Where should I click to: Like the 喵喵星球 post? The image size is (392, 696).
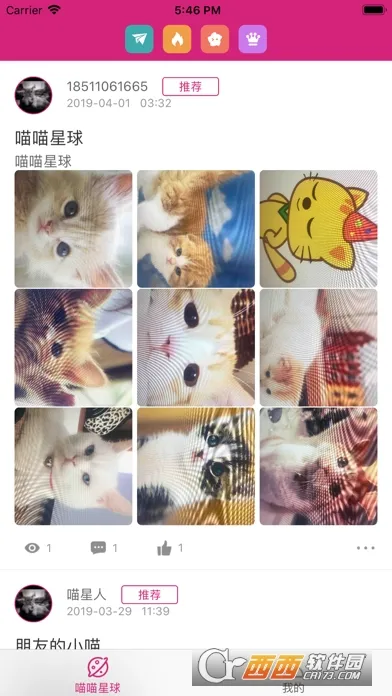click(164, 548)
